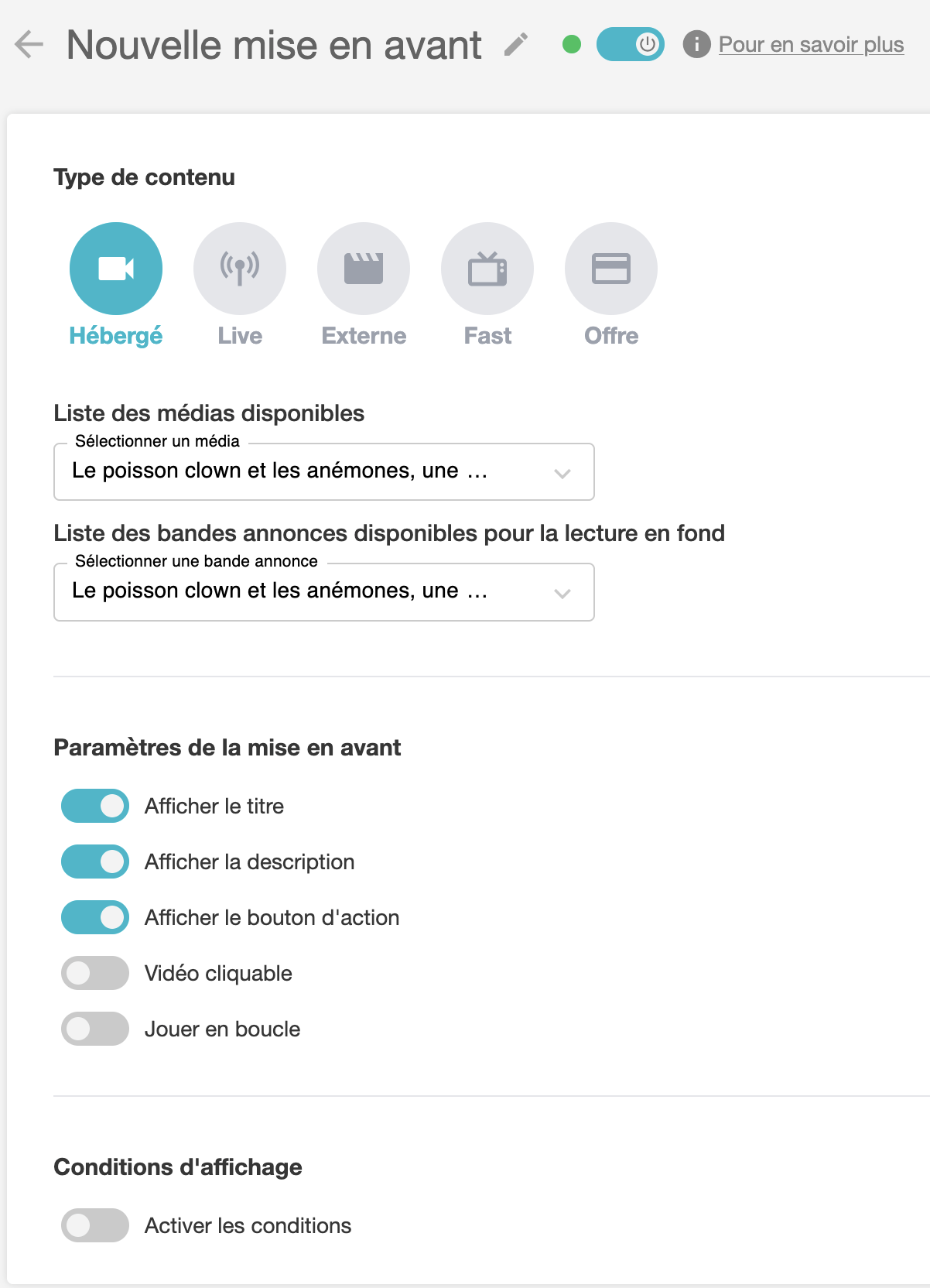
Task: Turn off 'Afficher la description'
Action: click(95, 862)
